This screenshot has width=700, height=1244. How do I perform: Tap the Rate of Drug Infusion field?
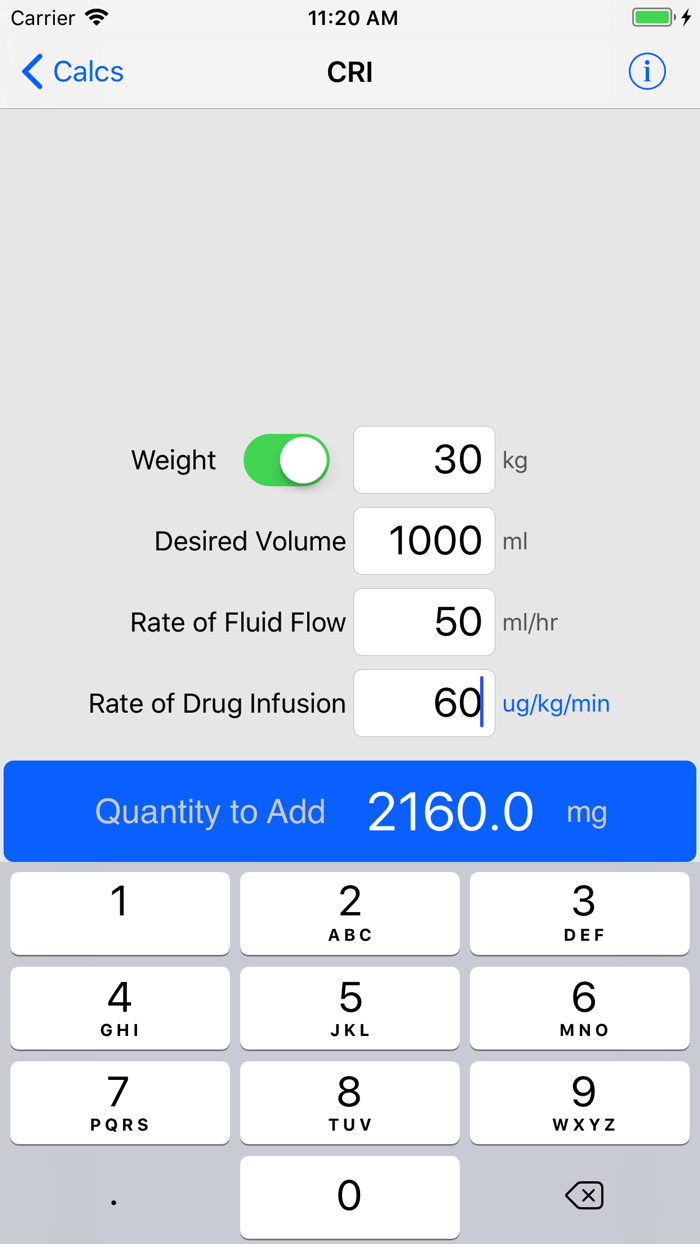click(x=424, y=703)
